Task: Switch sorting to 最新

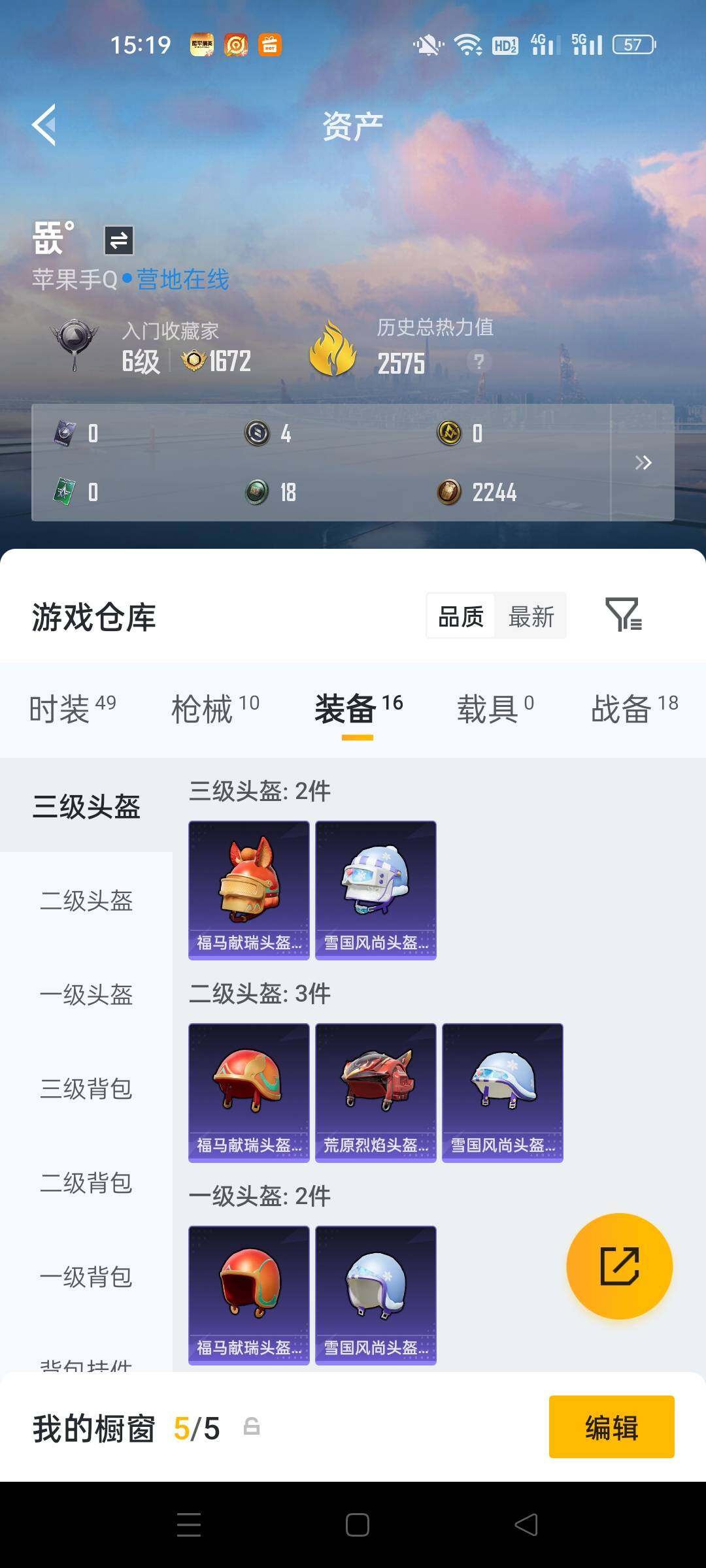Action: [x=531, y=615]
